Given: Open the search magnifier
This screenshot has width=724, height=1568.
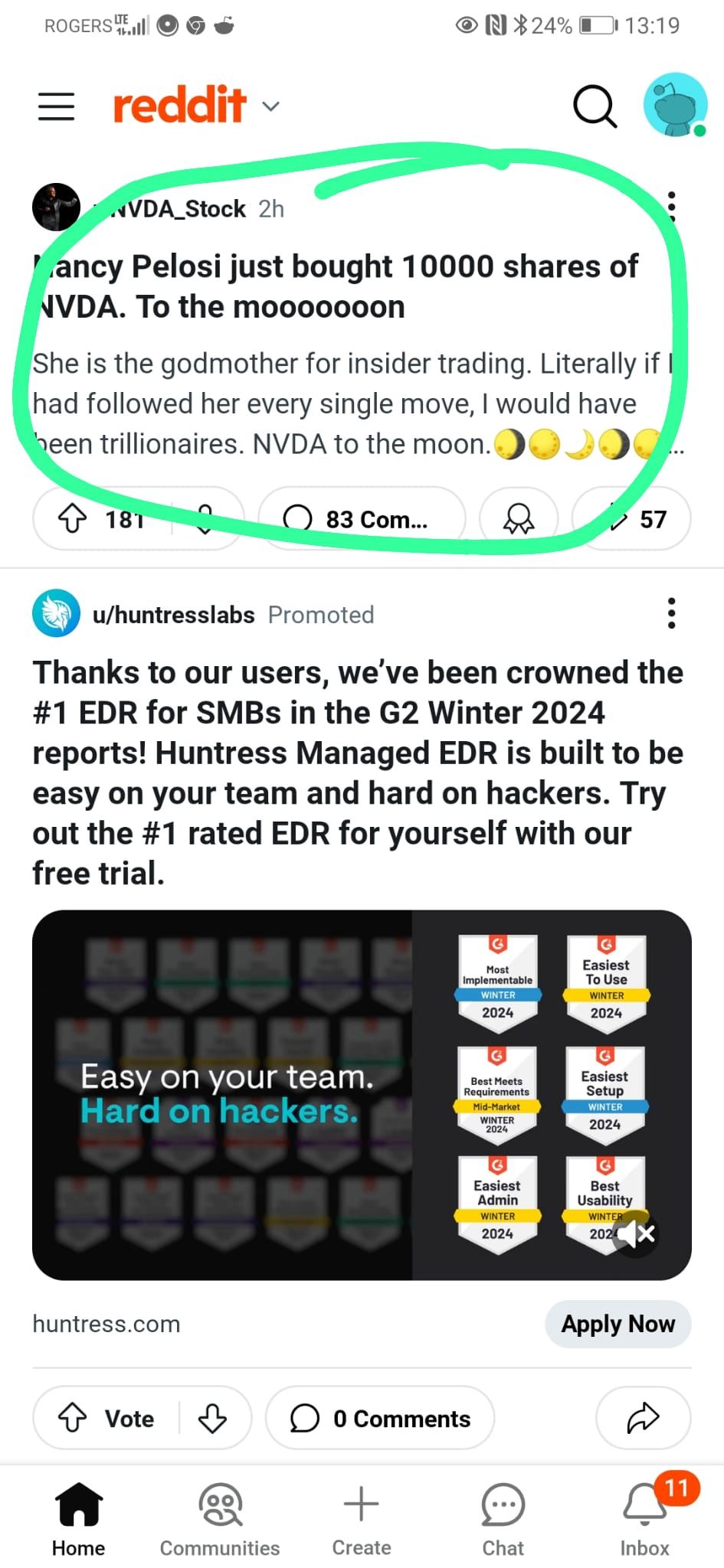Looking at the screenshot, I should coord(595,106).
